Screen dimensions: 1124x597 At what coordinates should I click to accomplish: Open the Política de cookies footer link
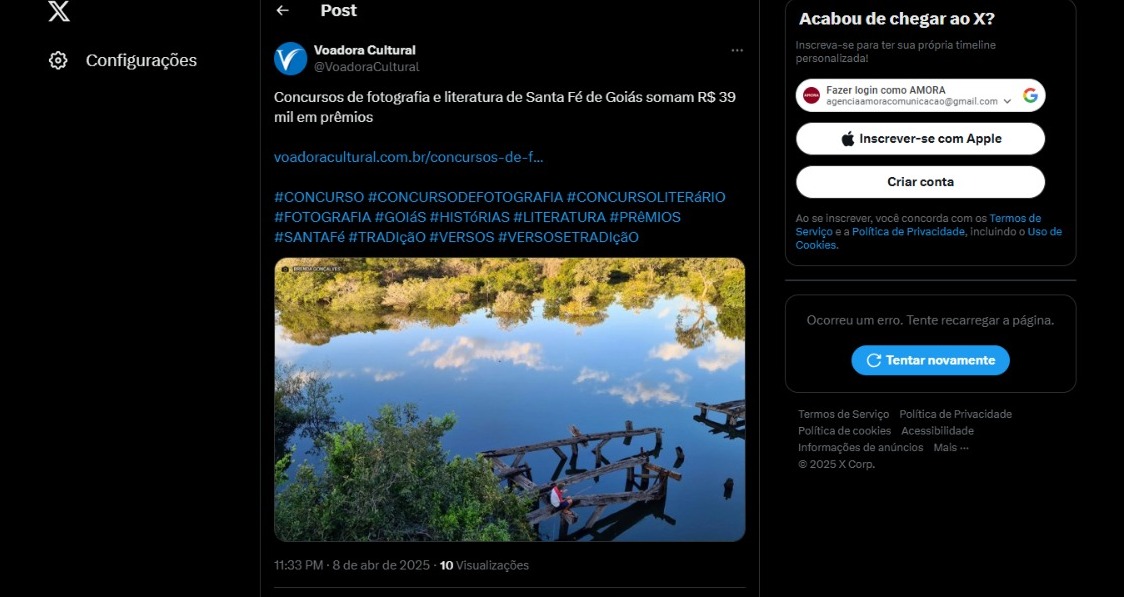click(x=844, y=431)
